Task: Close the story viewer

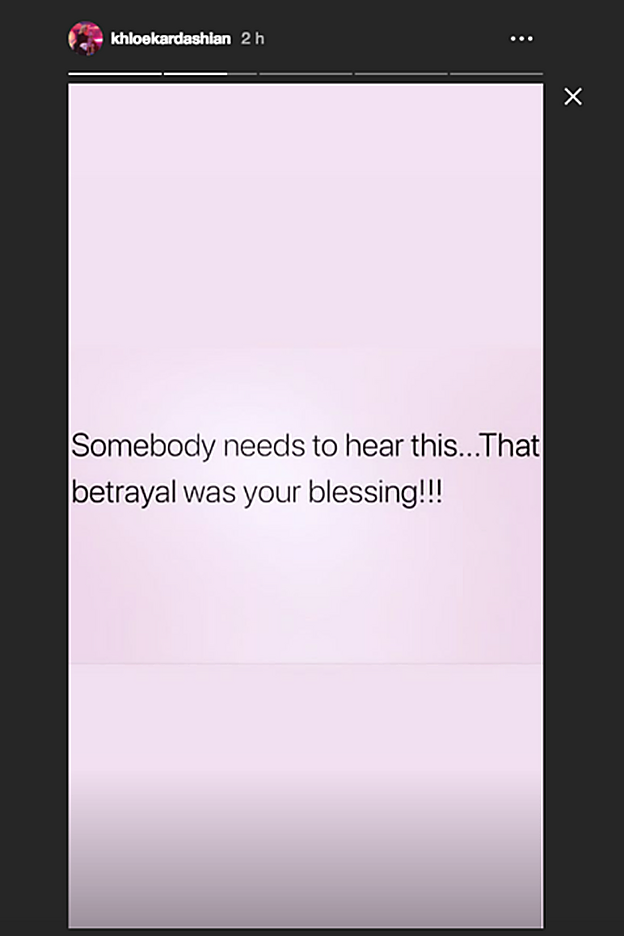Action: (572, 96)
